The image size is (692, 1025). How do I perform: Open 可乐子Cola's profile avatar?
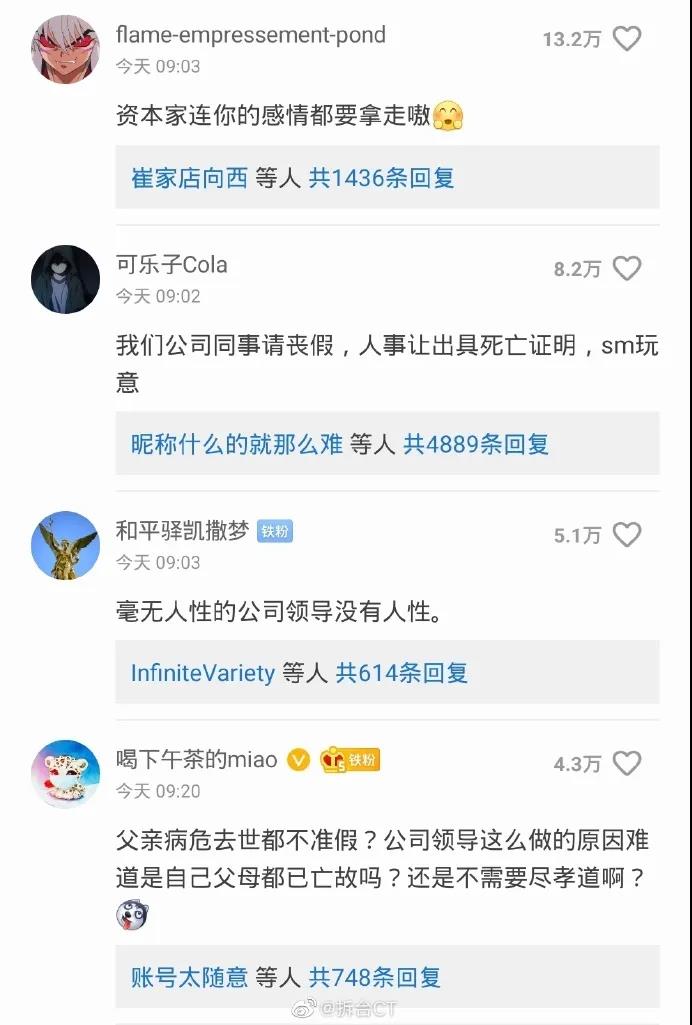[x=66, y=279]
